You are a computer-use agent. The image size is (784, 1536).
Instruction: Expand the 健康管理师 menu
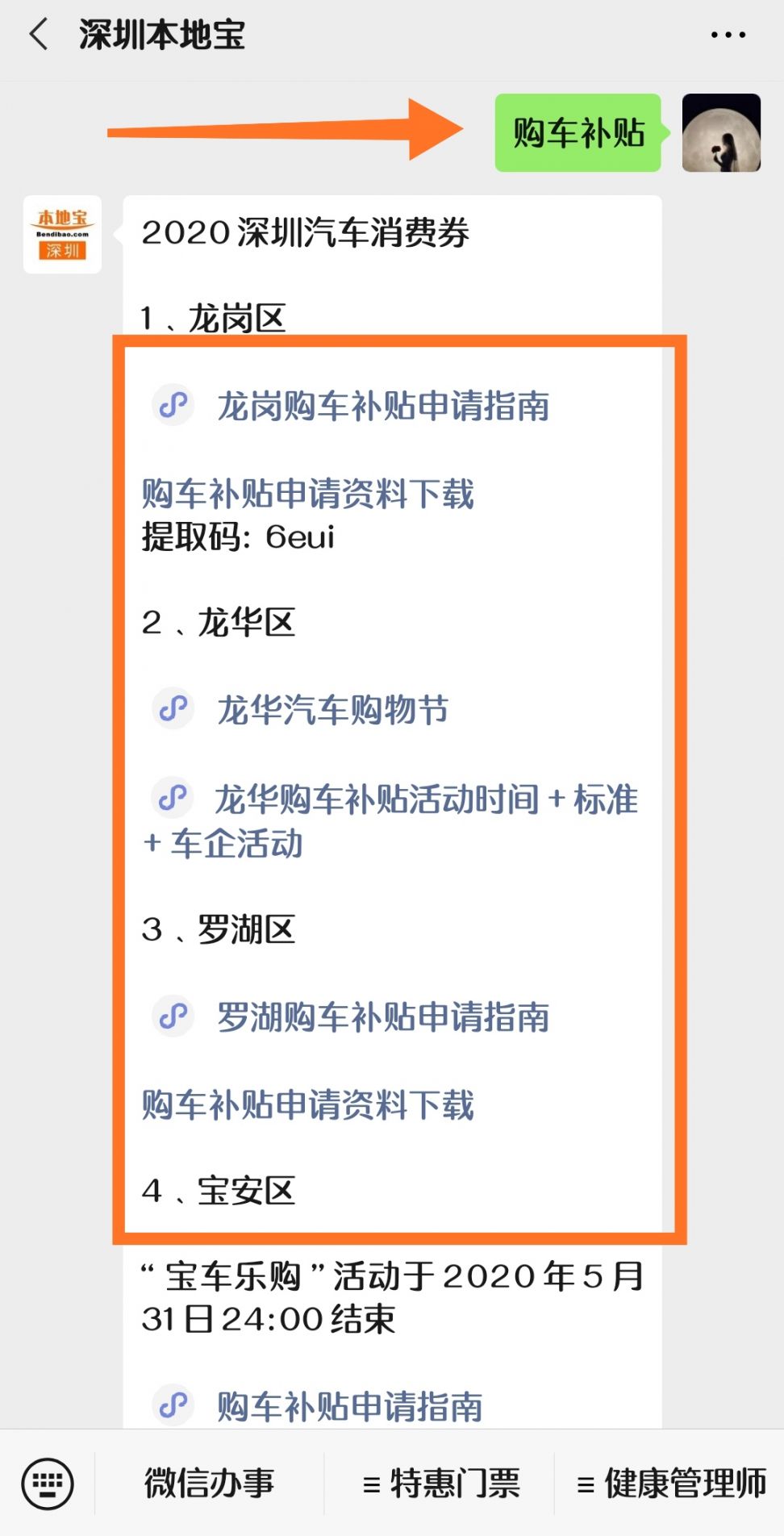click(x=670, y=1484)
